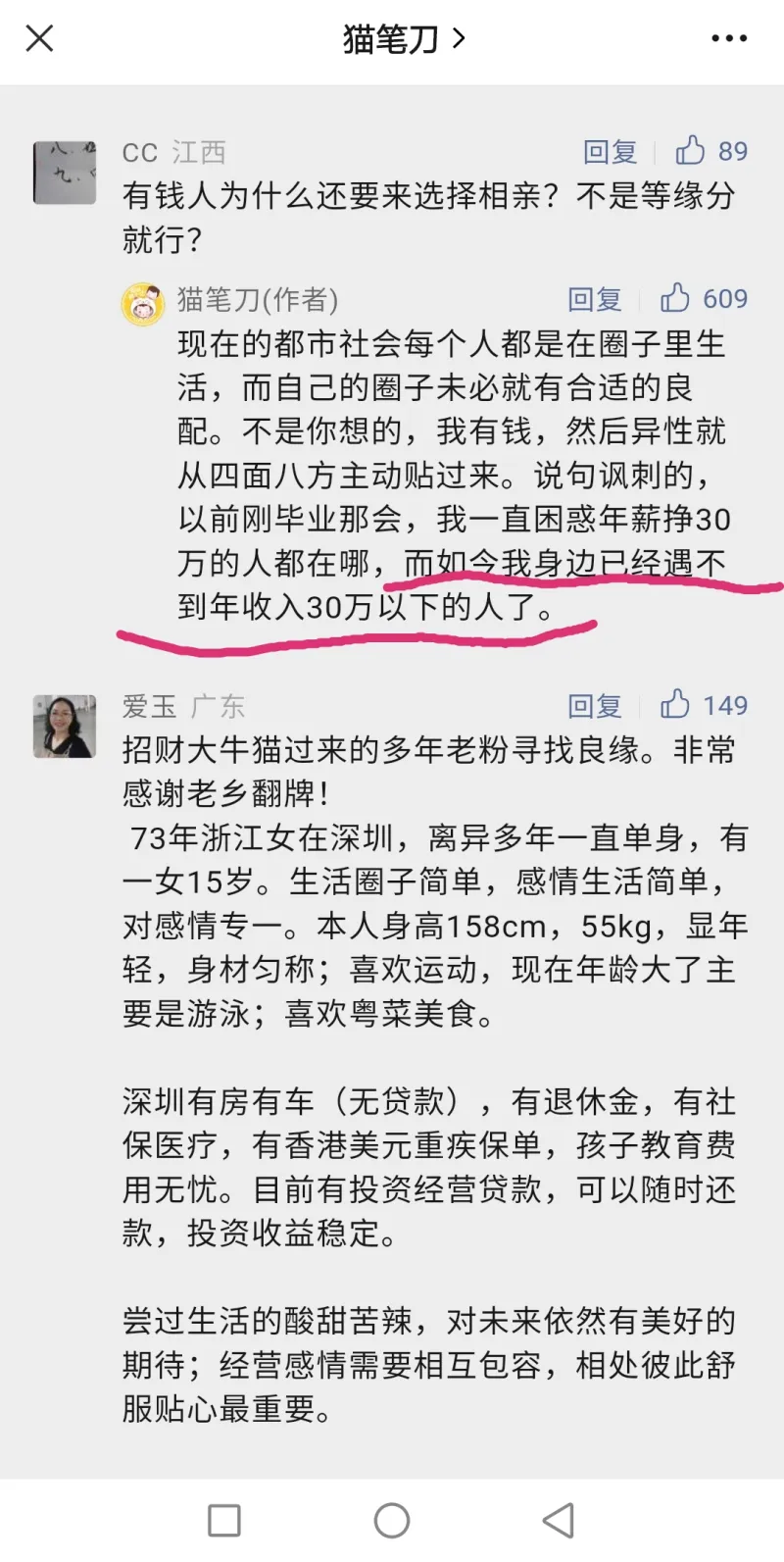Open 爱玉's profile avatar

coord(65,727)
